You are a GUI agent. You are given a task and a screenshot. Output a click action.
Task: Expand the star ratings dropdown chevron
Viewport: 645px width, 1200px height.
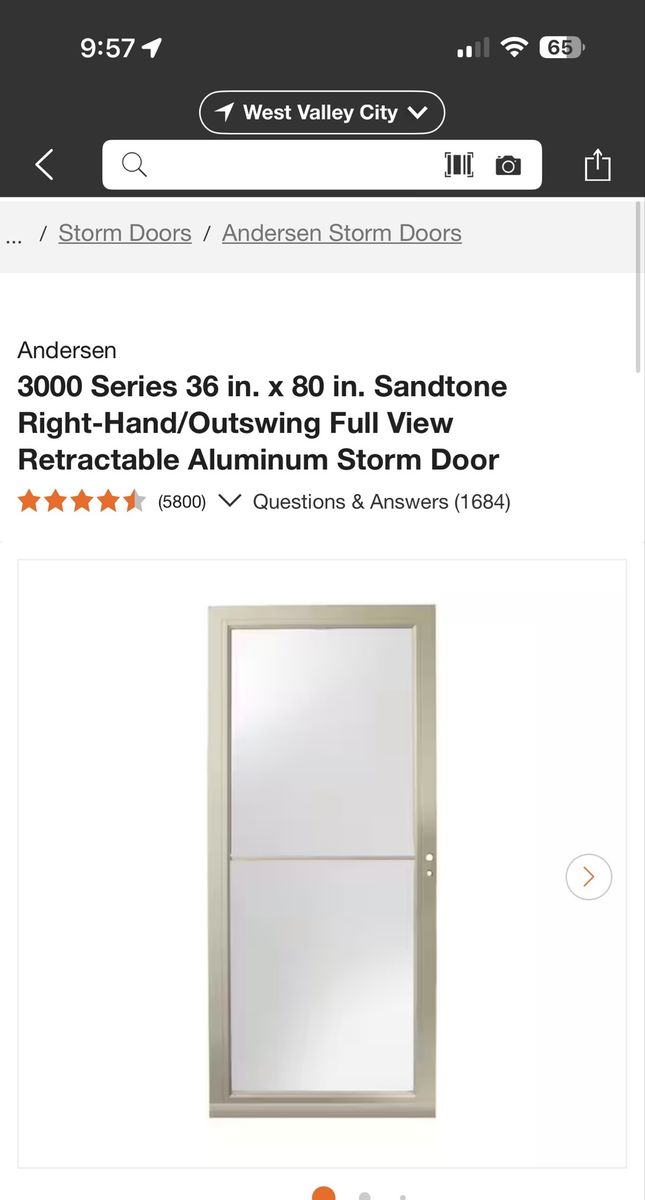pos(229,501)
